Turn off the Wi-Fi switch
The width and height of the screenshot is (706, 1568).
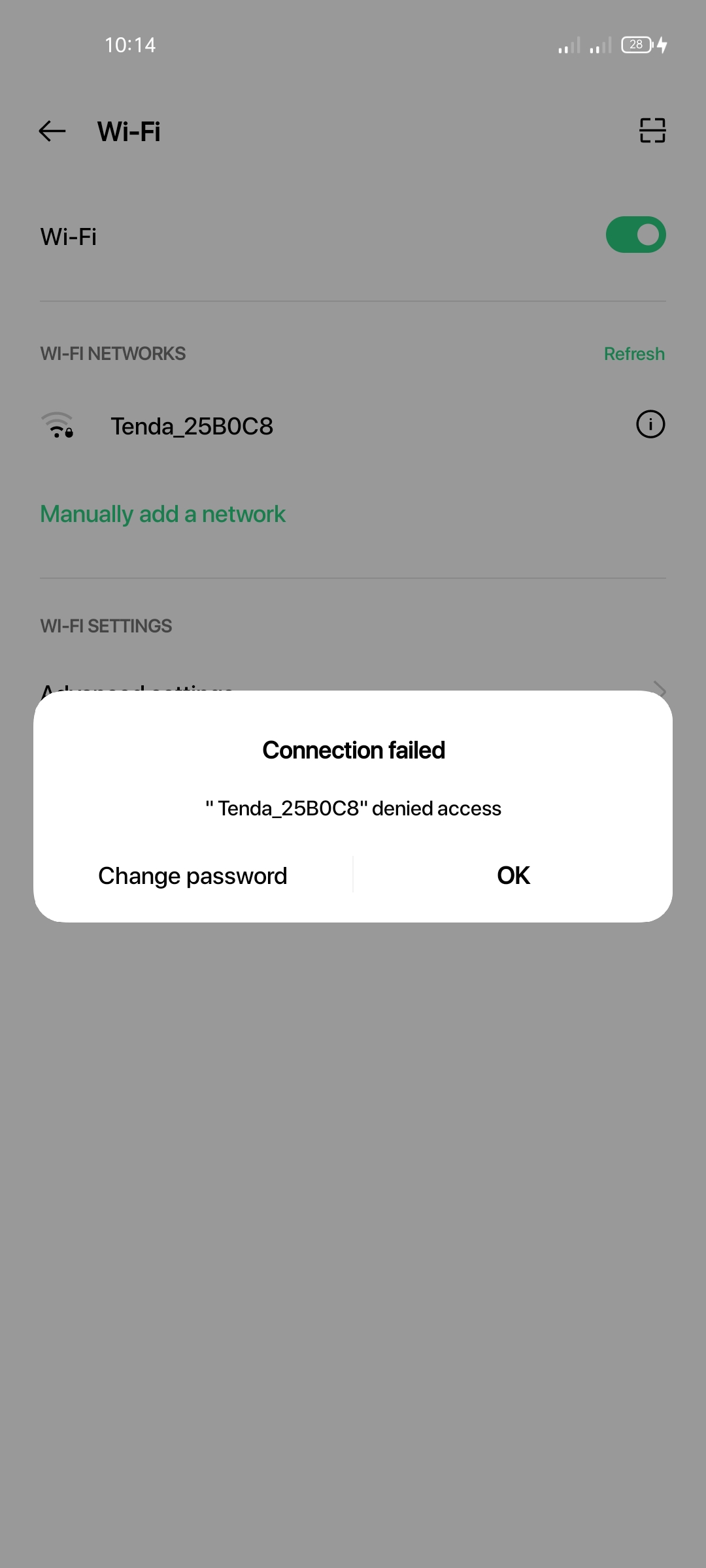(635, 235)
